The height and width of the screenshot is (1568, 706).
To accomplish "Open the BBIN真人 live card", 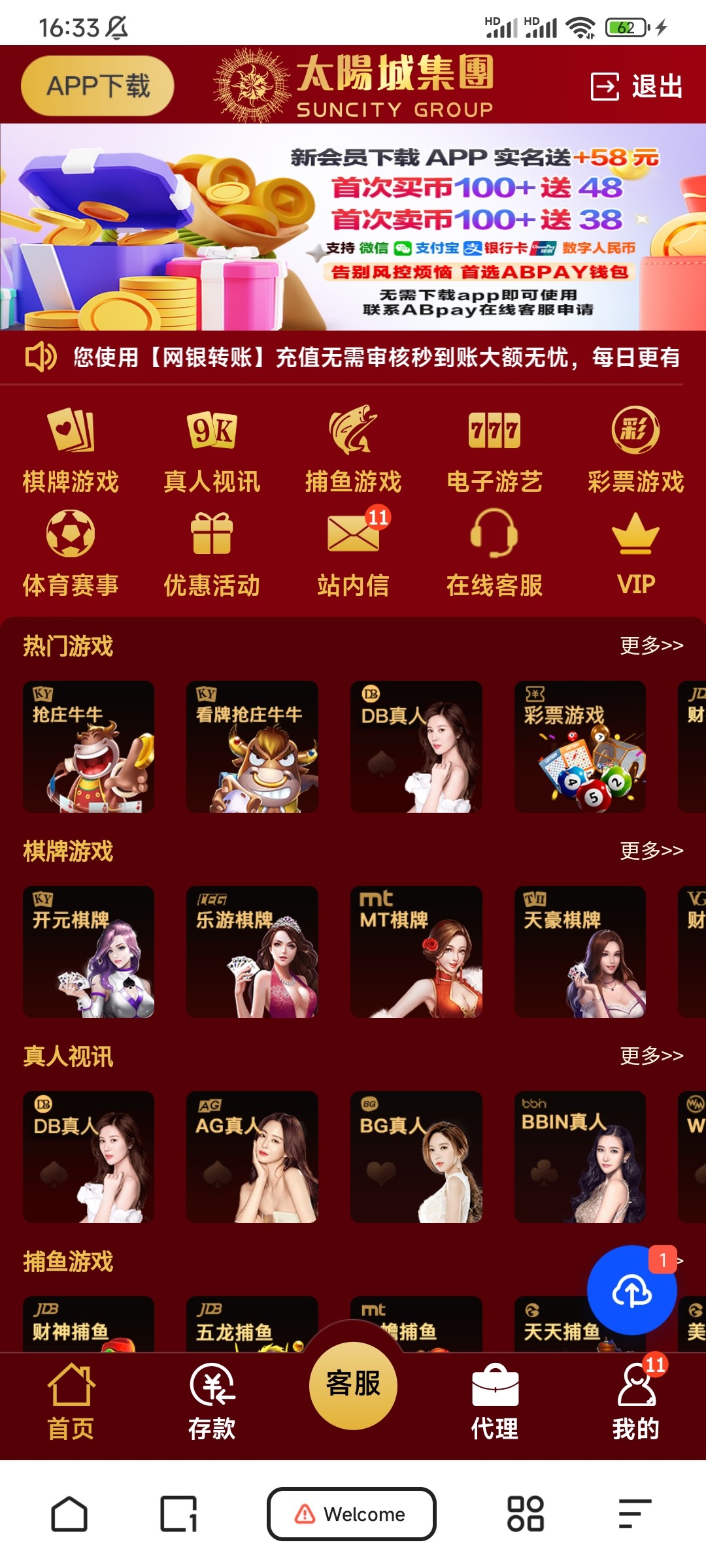I will [x=580, y=1157].
